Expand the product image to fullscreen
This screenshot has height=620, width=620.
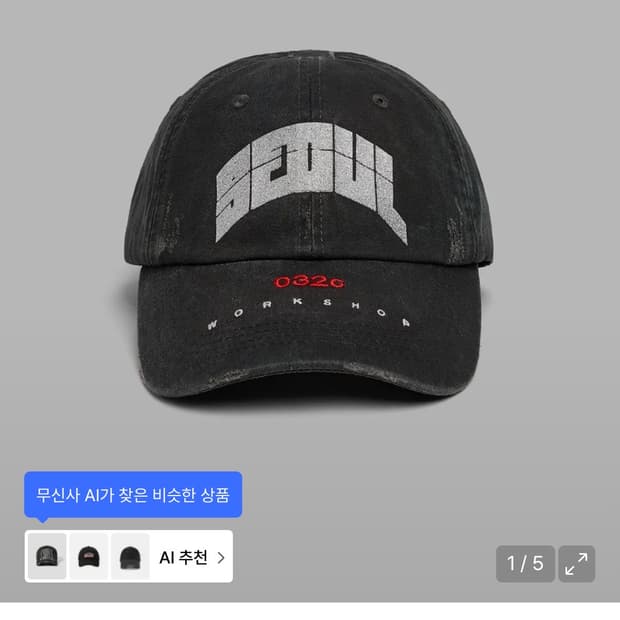[x=576, y=563]
